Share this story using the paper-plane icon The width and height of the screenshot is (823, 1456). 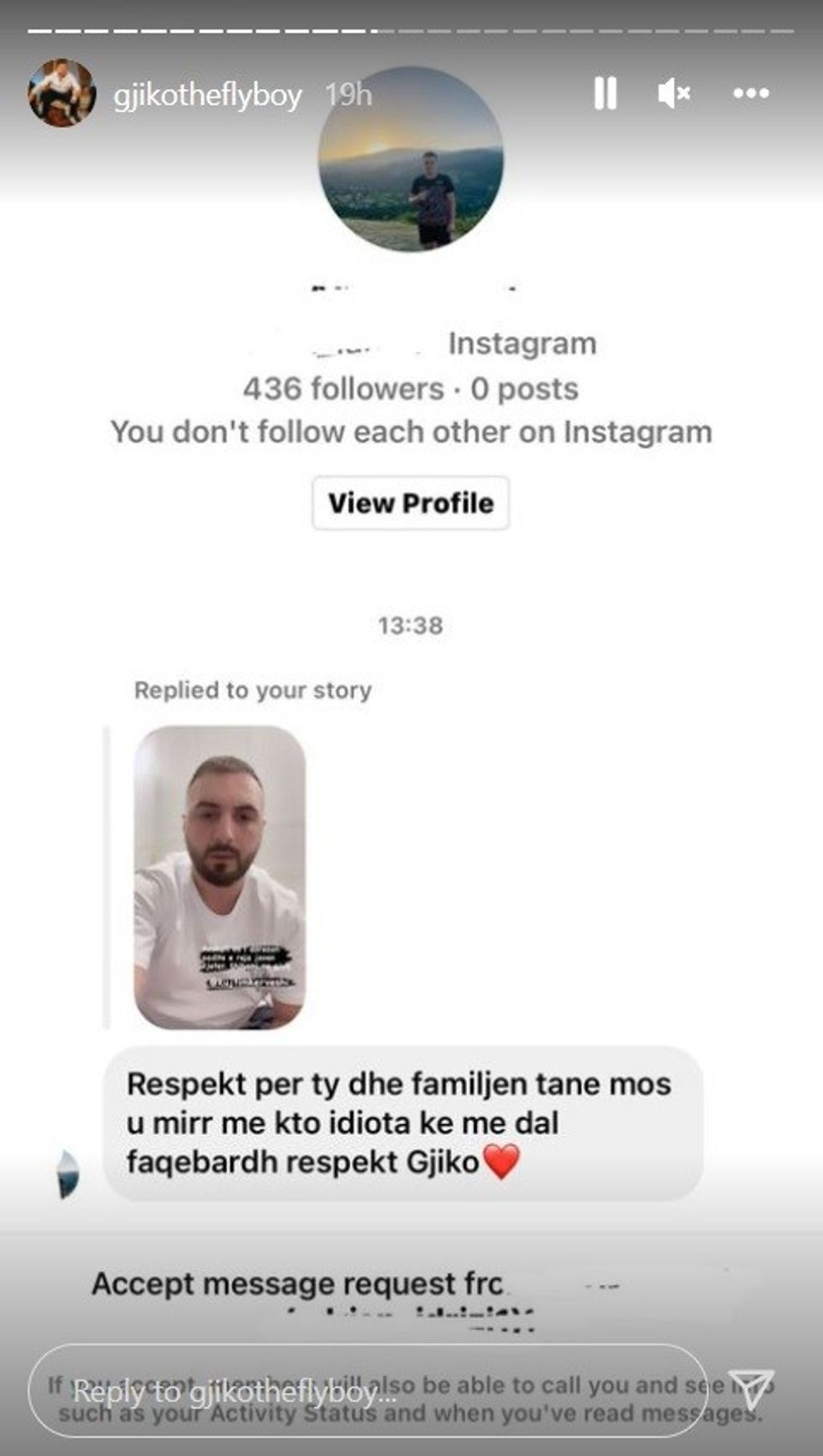point(750,1389)
